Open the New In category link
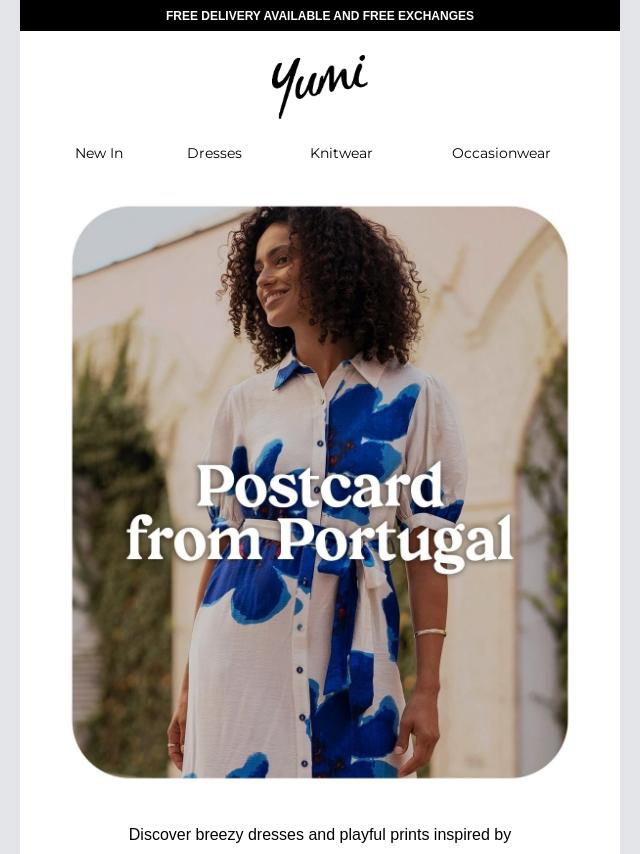The image size is (640, 854). (99, 153)
